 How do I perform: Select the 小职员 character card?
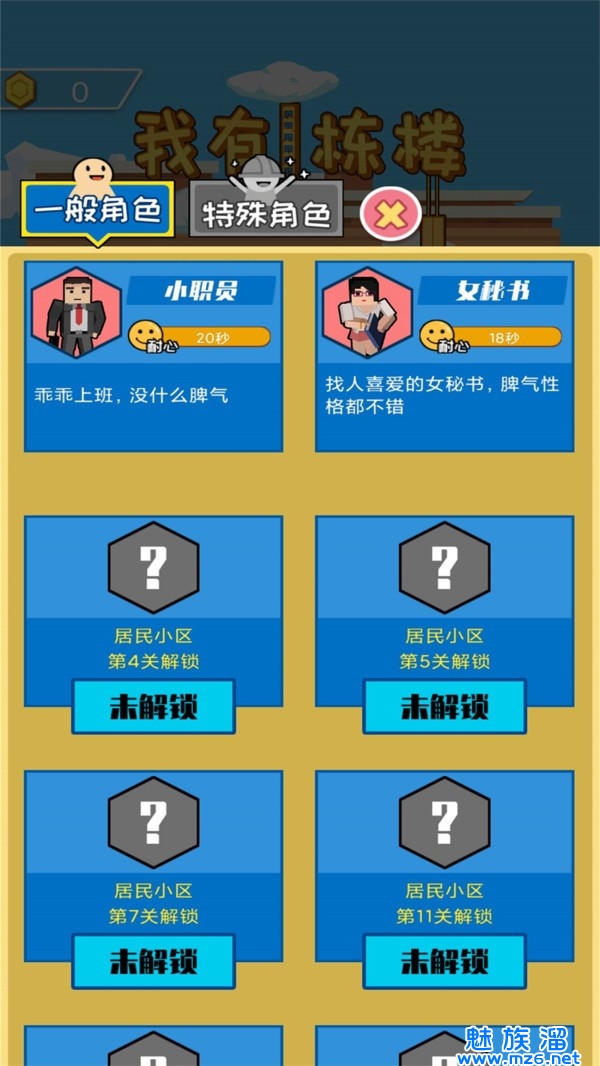[x=153, y=356]
